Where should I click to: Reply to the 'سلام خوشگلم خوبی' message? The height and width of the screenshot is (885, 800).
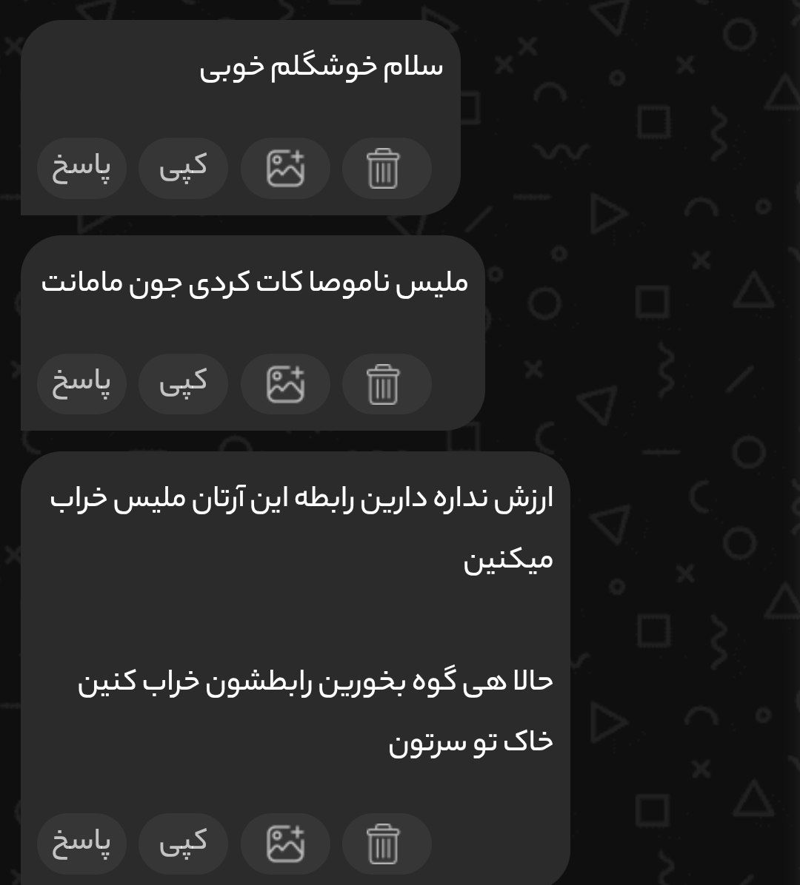click(81, 168)
